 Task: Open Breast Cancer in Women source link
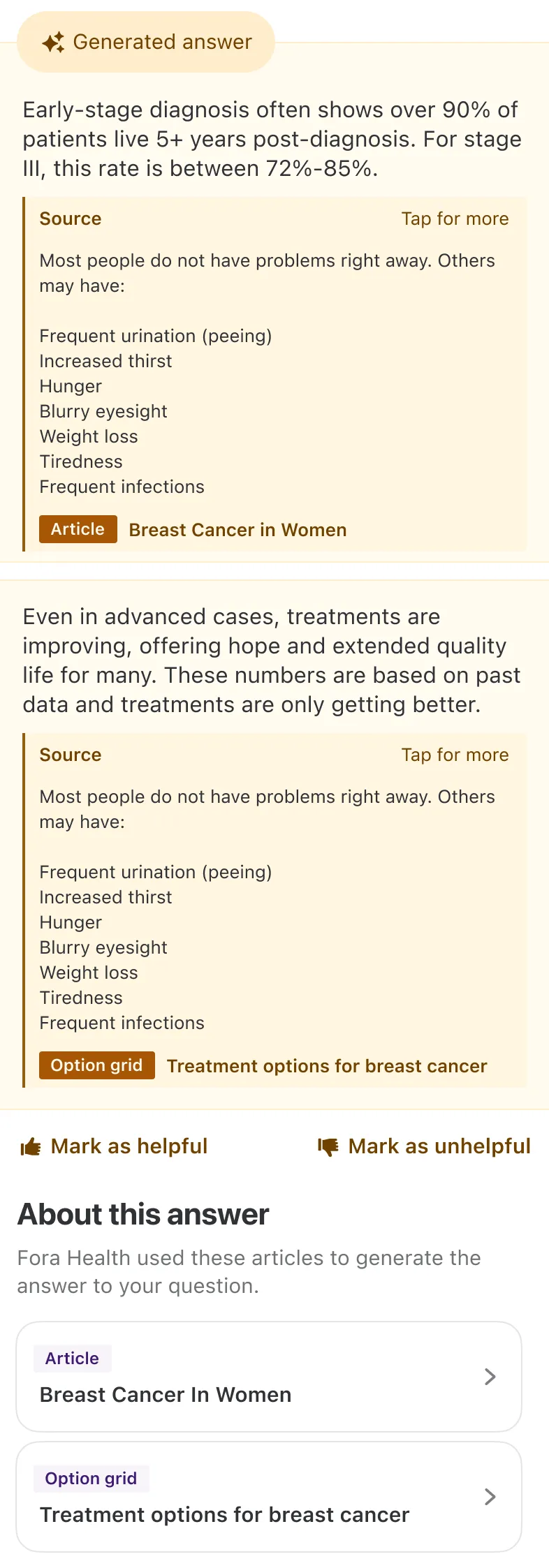(237, 530)
